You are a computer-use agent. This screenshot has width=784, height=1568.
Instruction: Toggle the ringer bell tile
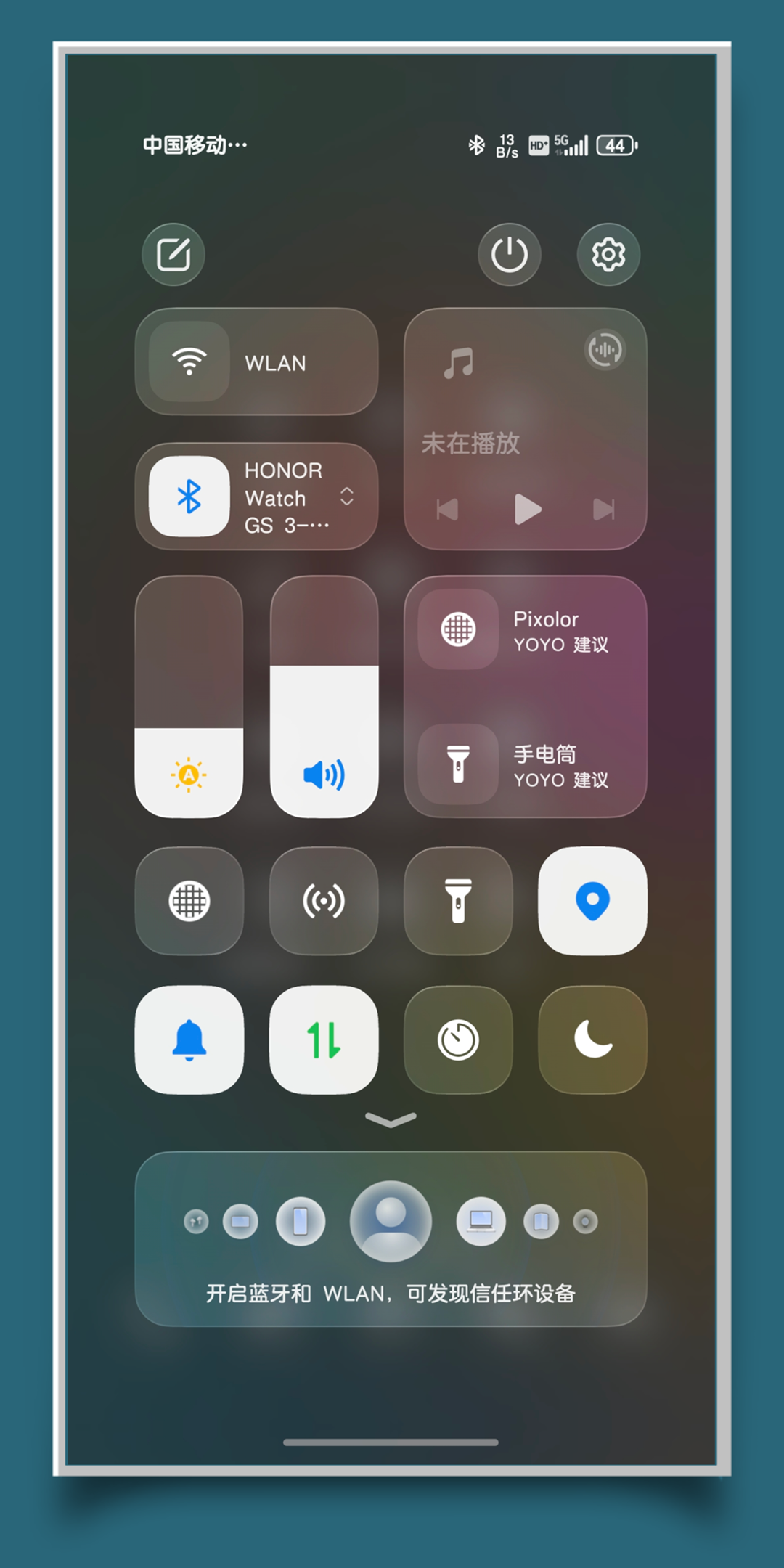pos(189,1040)
